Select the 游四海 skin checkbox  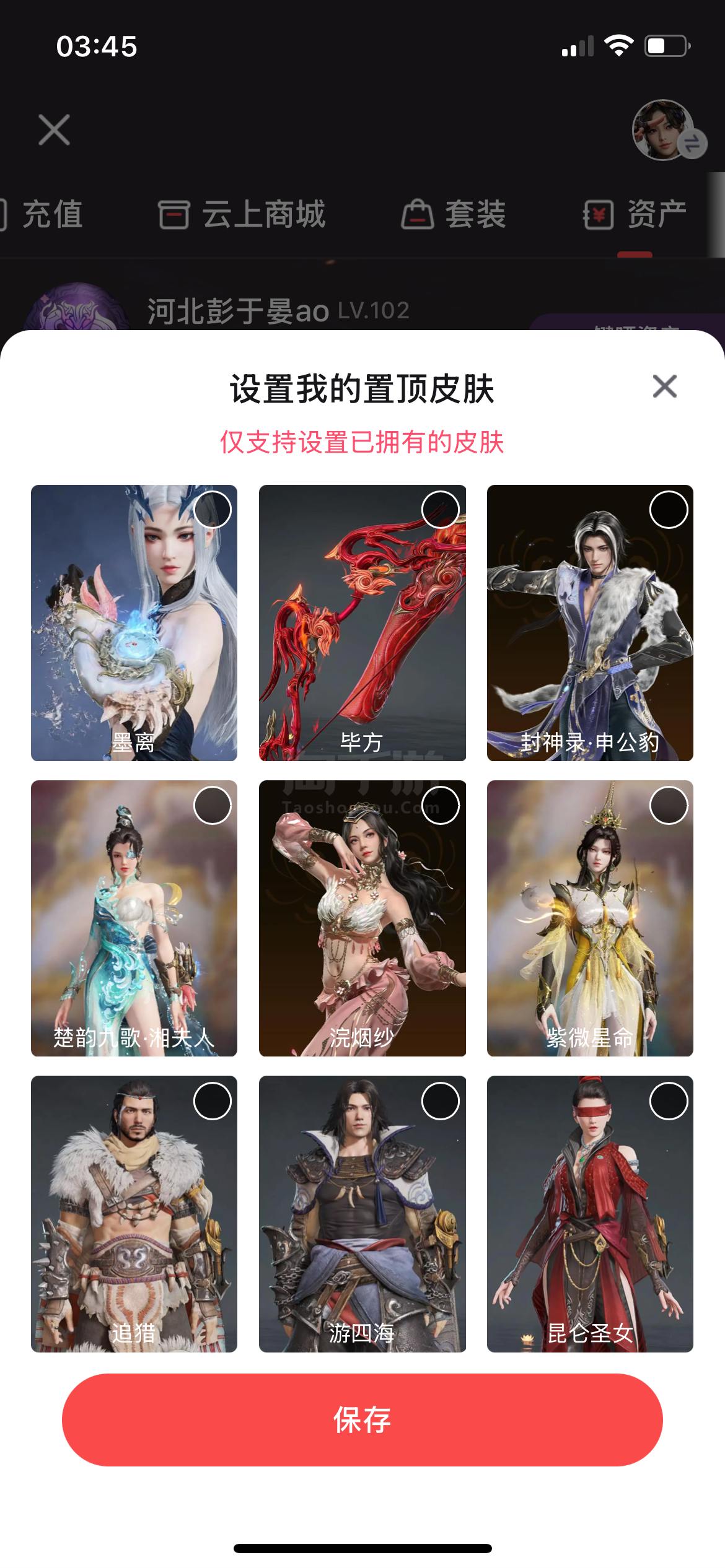pyautogui.click(x=441, y=1100)
